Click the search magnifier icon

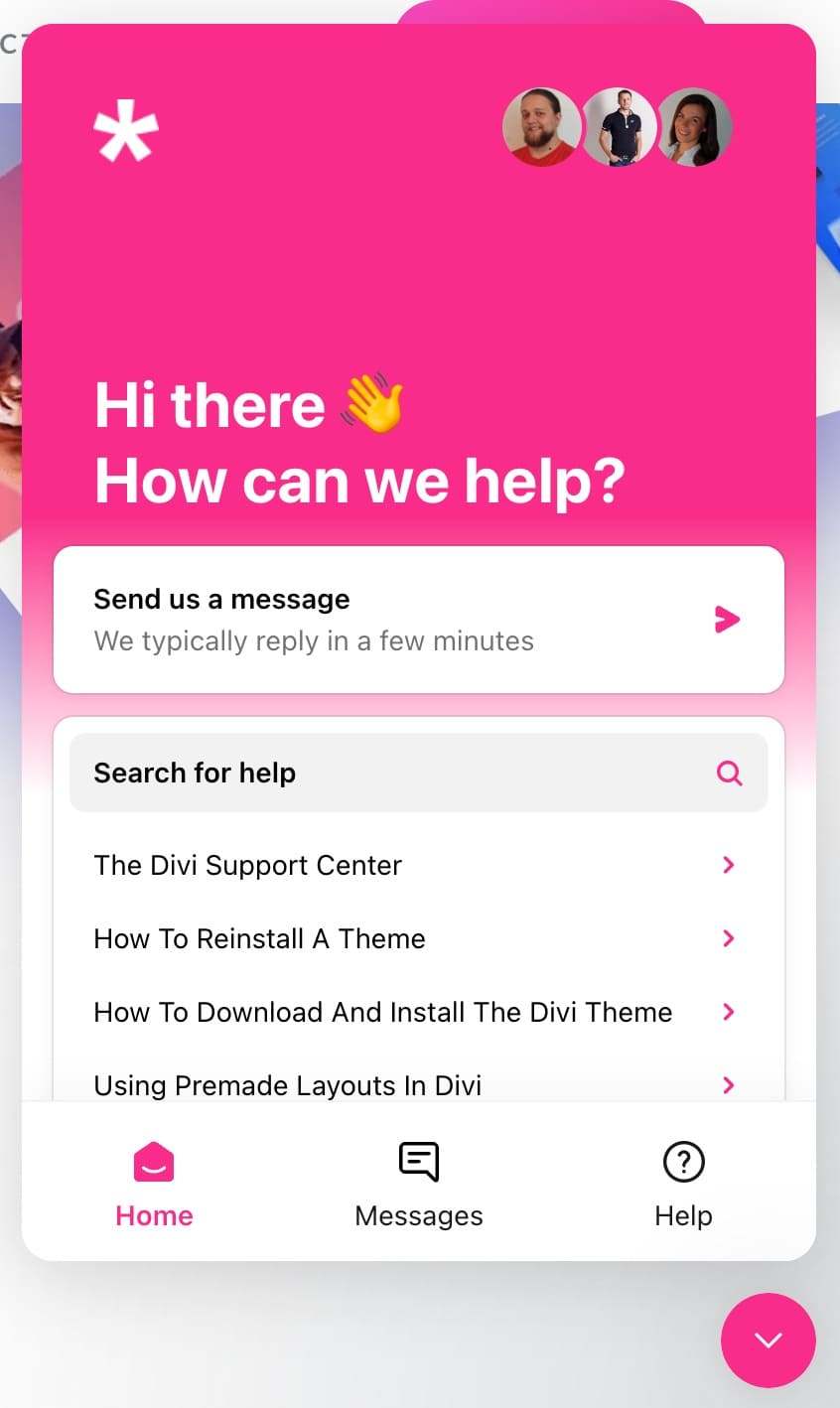[730, 773]
